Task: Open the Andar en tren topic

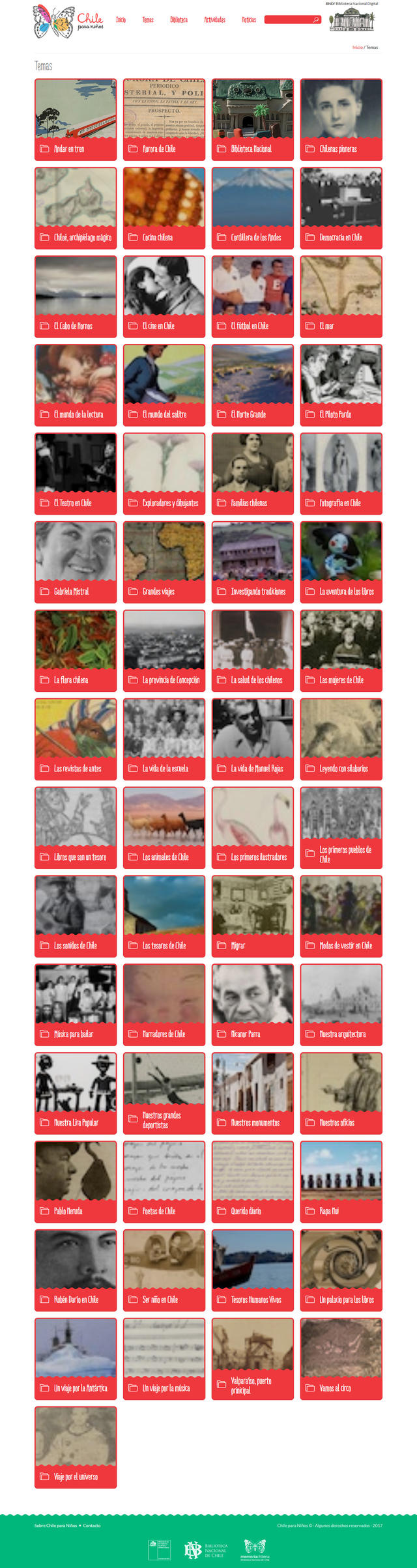Action: click(x=76, y=119)
